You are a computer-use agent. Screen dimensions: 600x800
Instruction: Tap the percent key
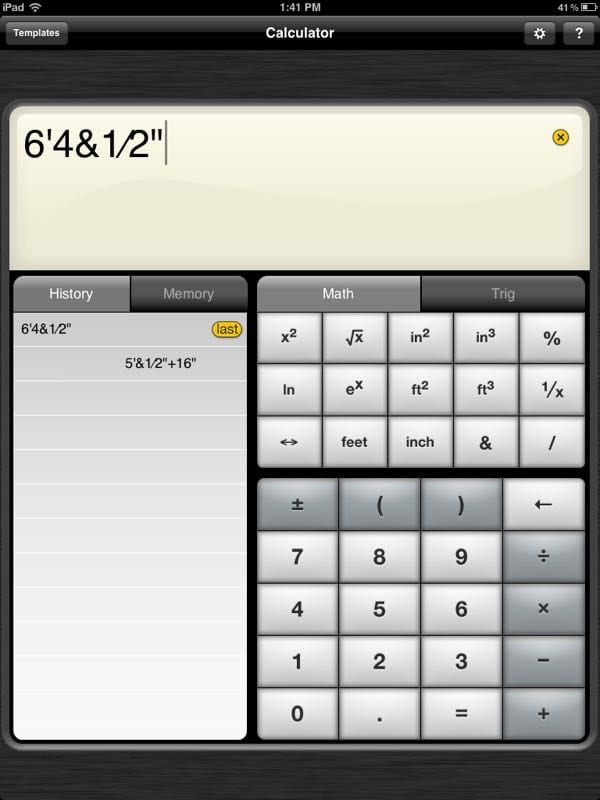coord(551,338)
